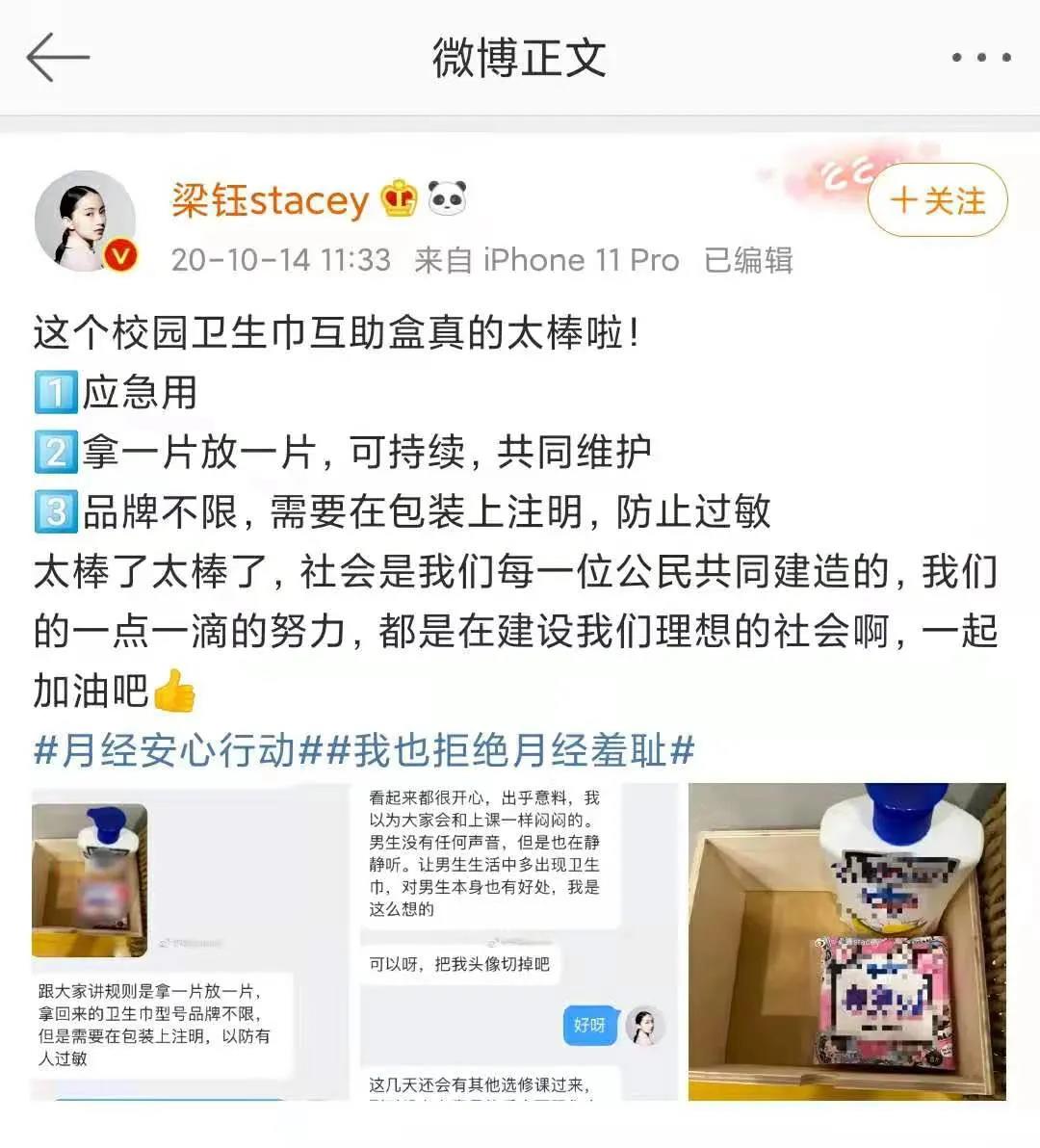
Task: Go back using the arrow icon
Action: pos(58,58)
